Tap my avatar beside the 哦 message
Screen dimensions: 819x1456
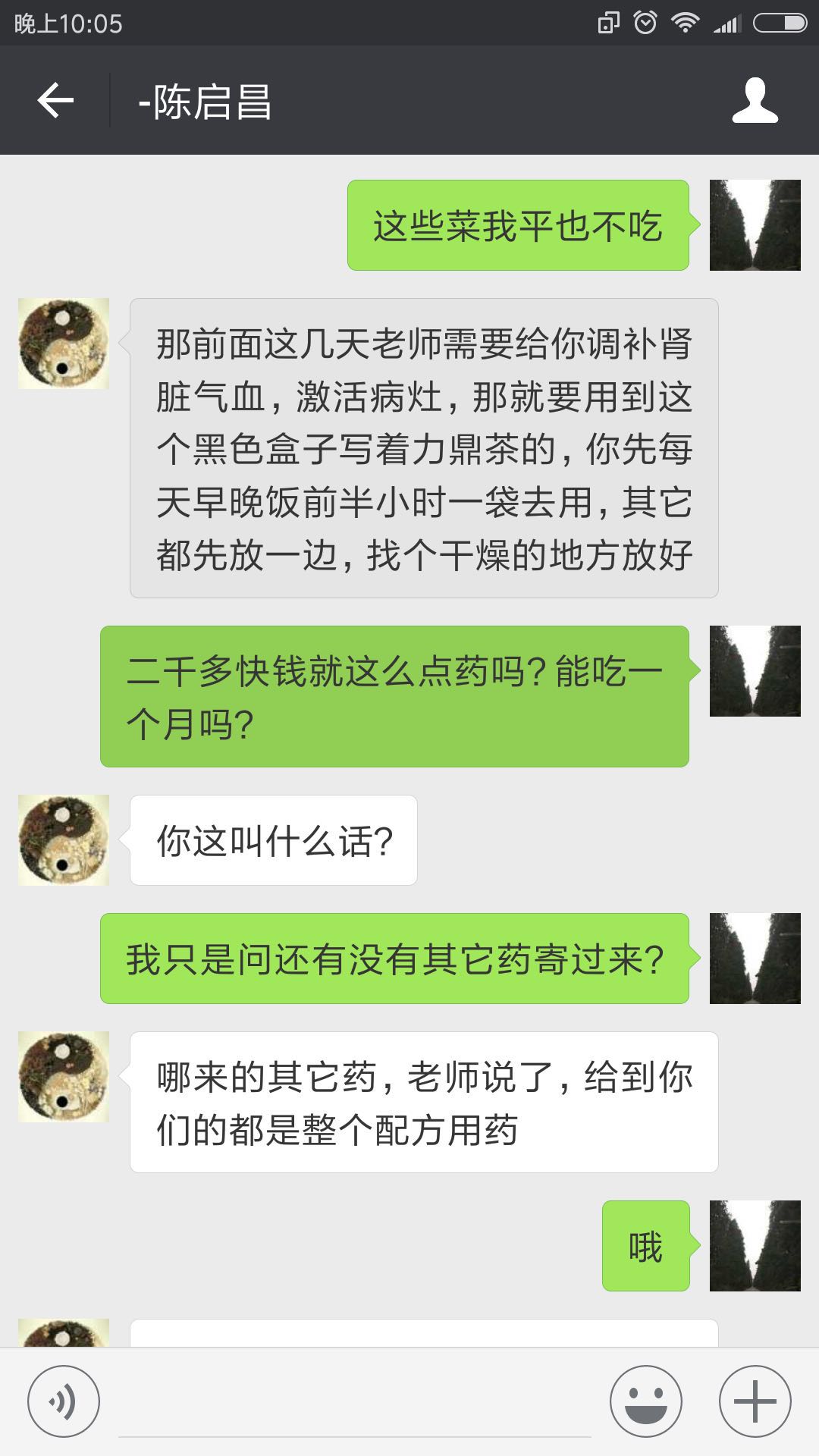(755, 1246)
